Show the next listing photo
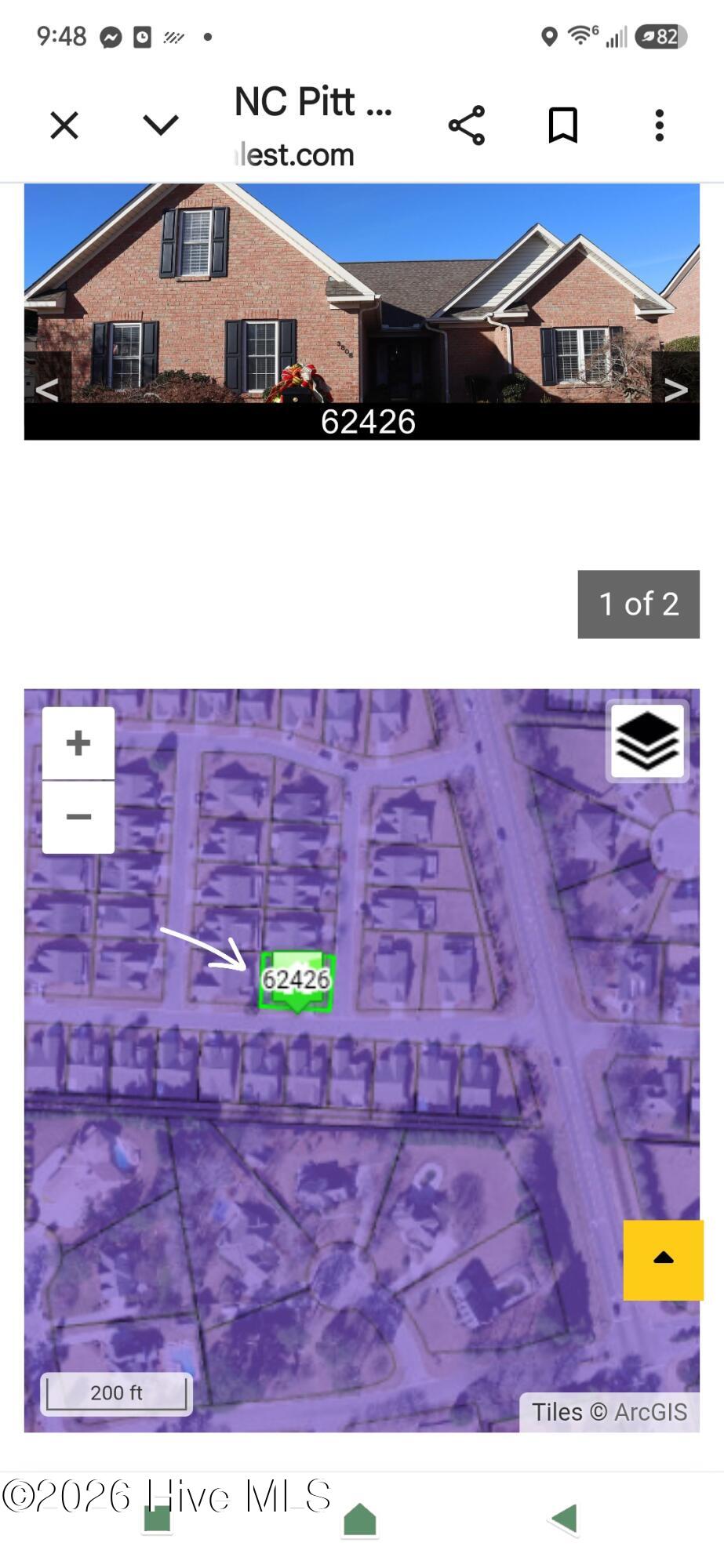 coord(676,390)
